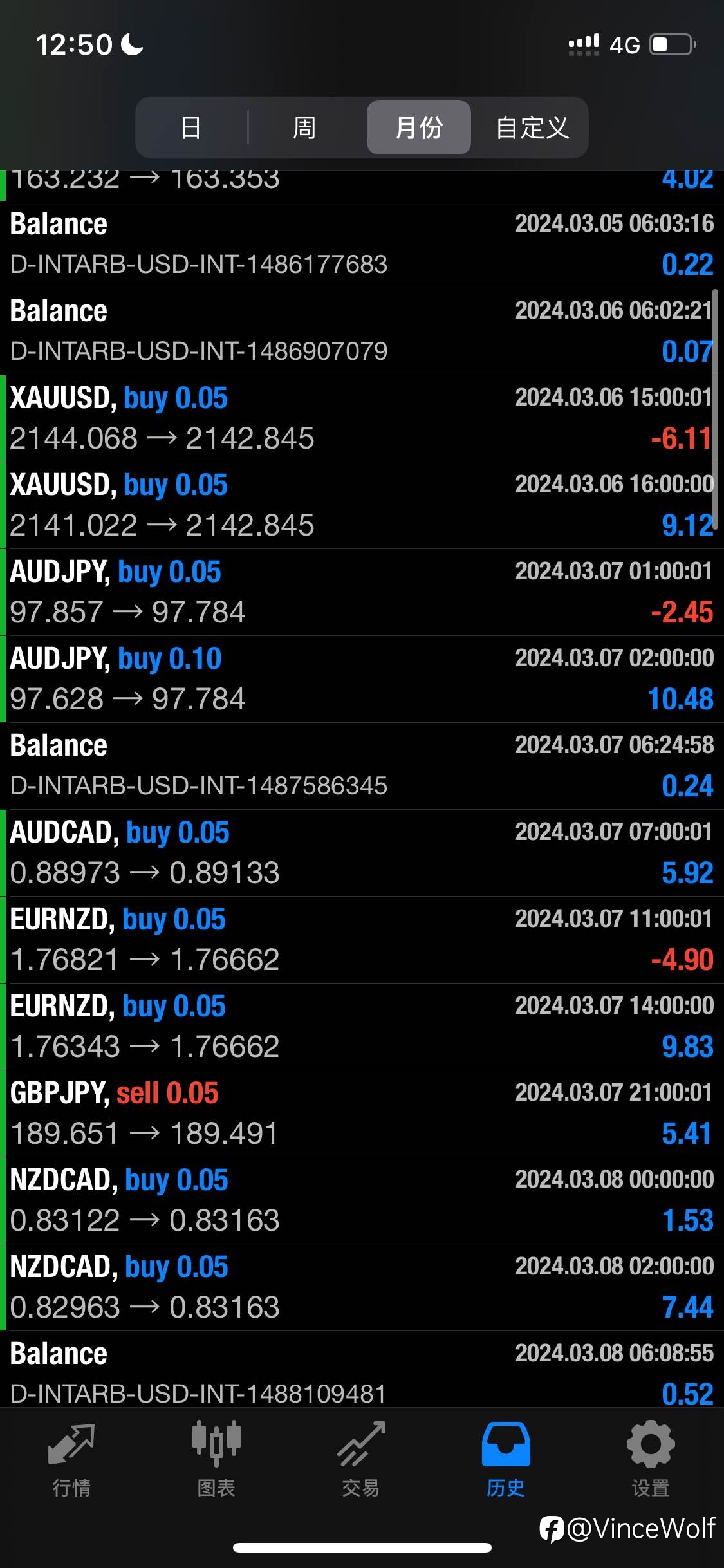The width and height of the screenshot is (724, 1568).
Task: Expand the AUDJPY trade with loss -2.45
Action: (x=362, y=592)
